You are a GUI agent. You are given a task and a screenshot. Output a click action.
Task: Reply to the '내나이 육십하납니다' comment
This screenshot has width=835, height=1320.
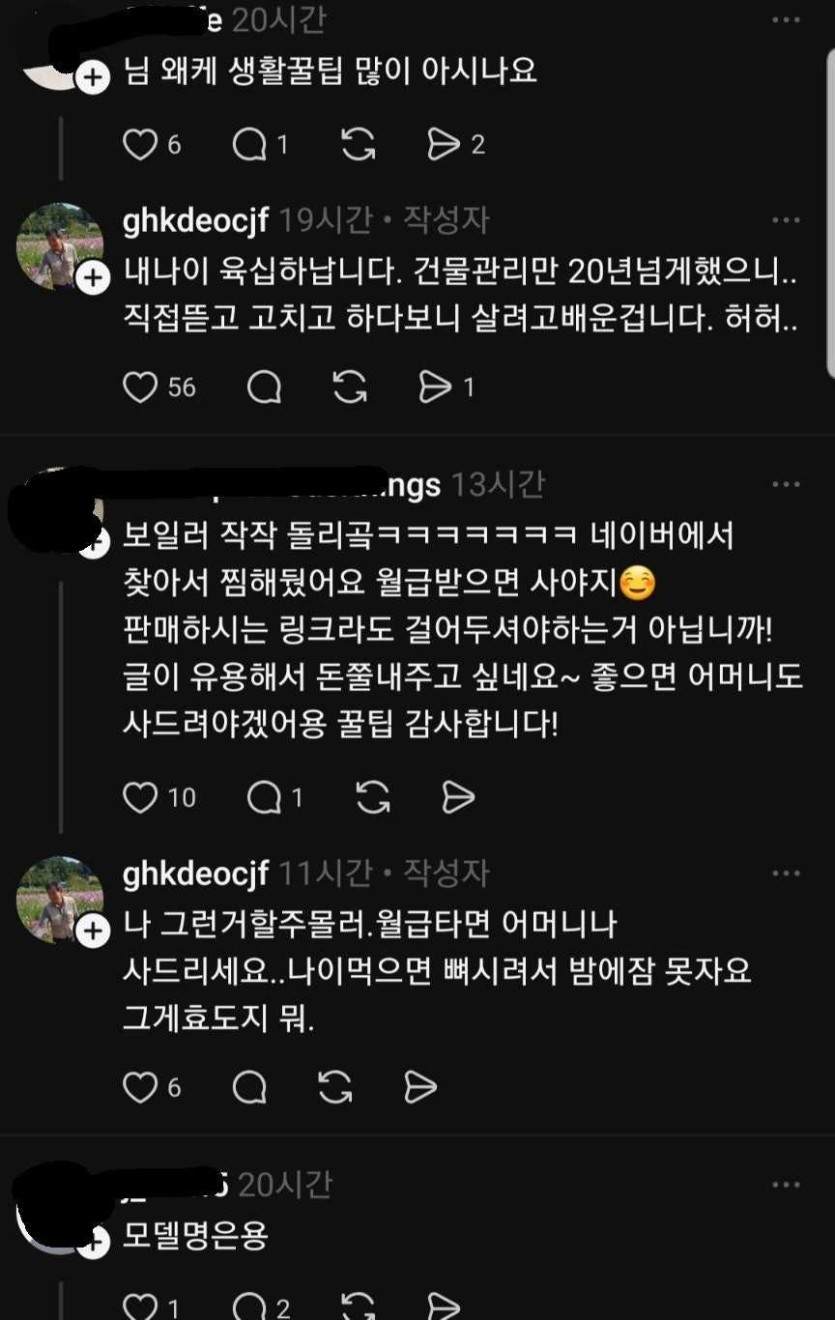[x=263, y=387]
